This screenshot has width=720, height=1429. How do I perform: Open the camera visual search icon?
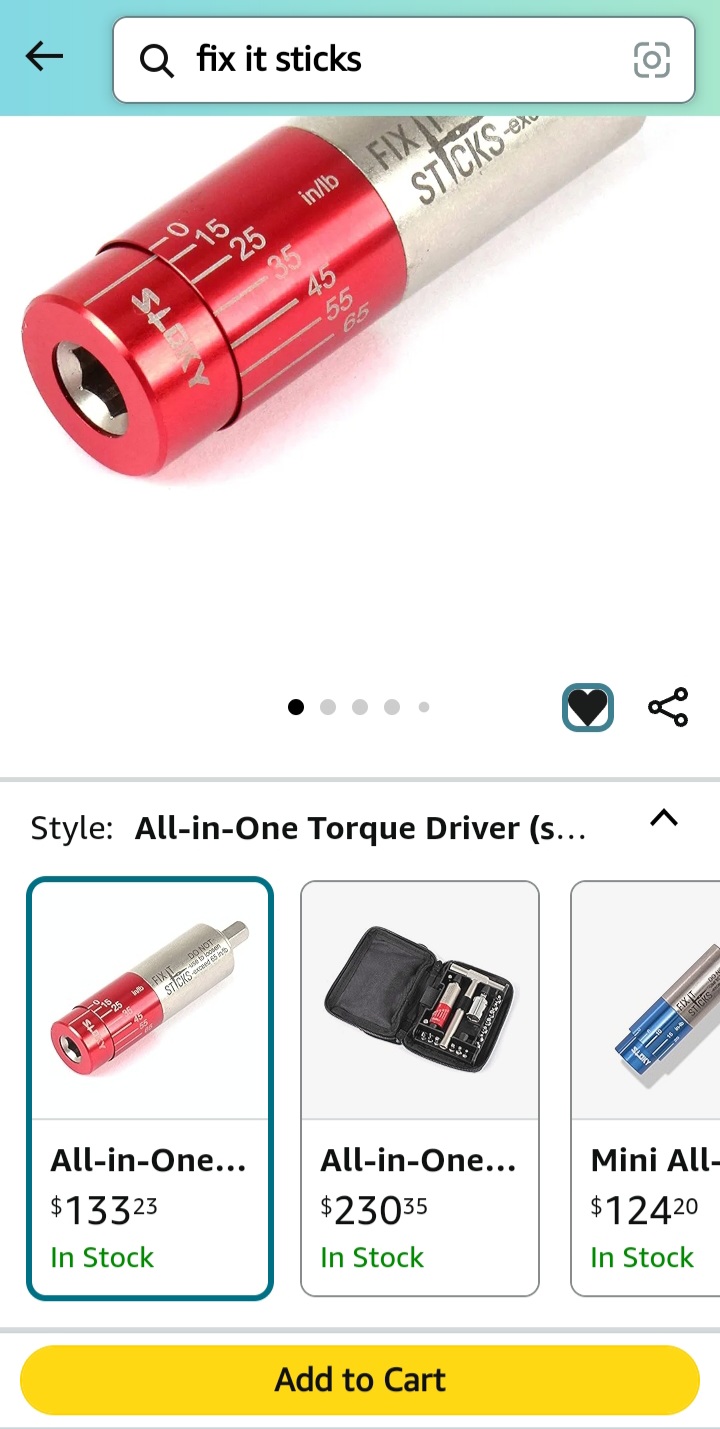tap(652, 60)
